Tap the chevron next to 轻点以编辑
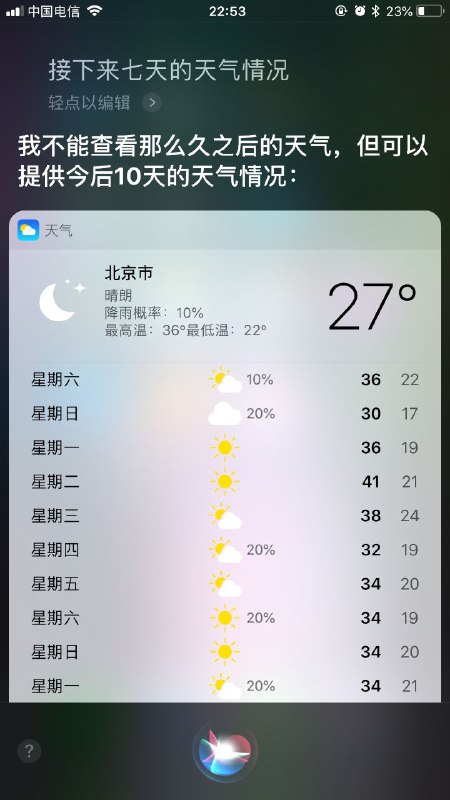Viewport: 450px width, 800px height. click(x=152, y=103)
